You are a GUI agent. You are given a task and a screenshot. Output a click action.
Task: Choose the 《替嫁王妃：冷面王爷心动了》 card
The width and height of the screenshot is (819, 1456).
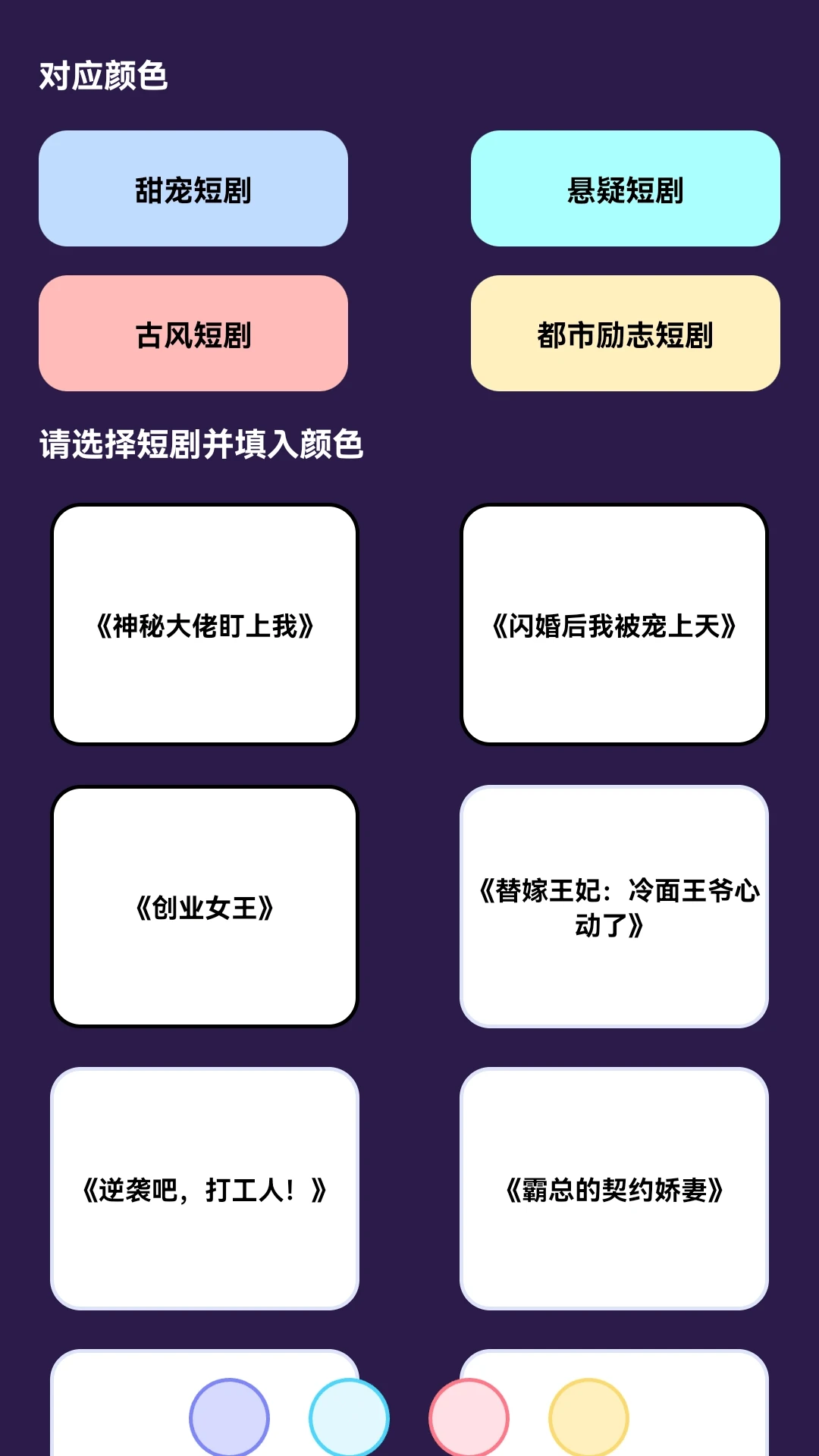click(x=615, y=906)
